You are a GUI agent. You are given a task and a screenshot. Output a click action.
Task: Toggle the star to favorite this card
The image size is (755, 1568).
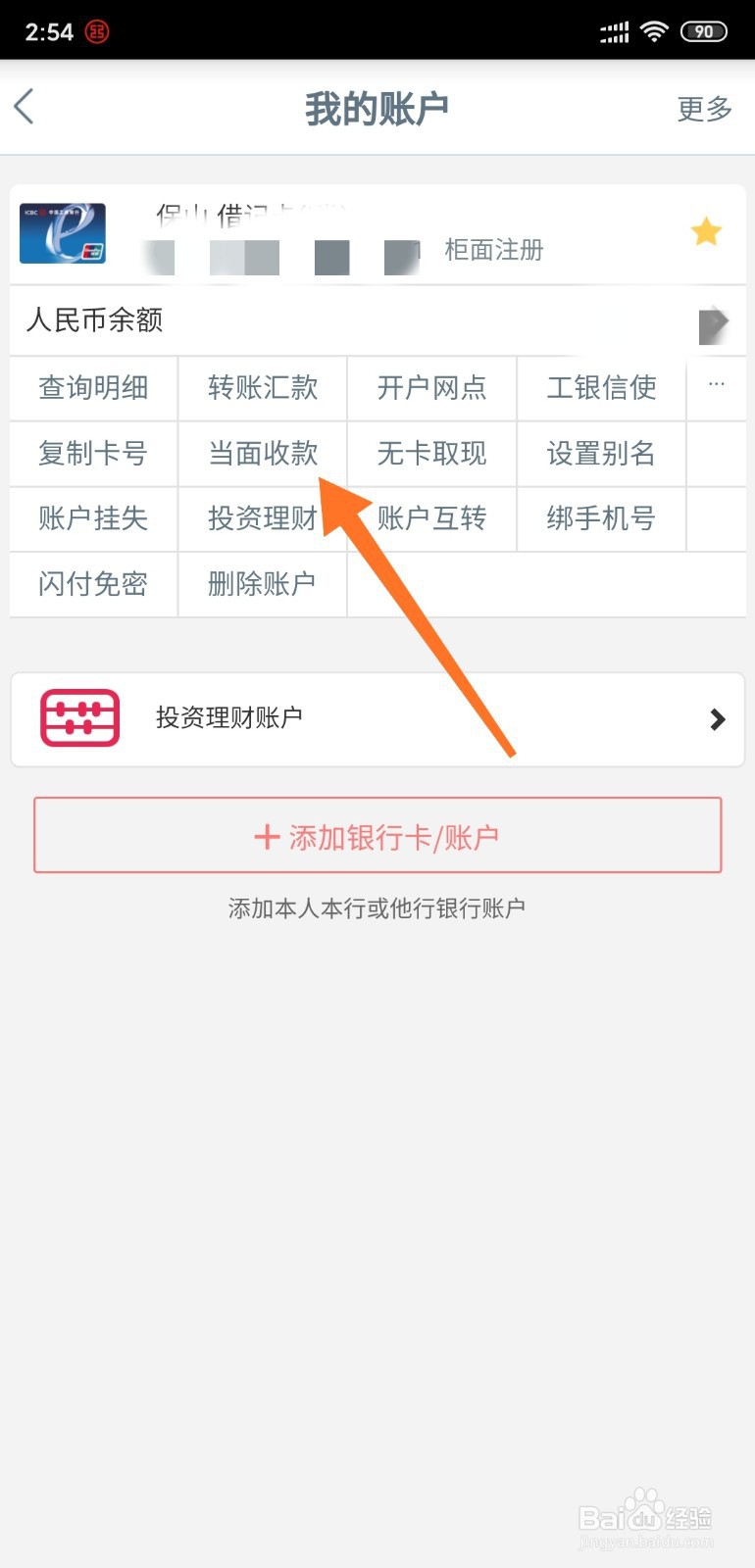pyautogui.click(x=707, y=232)
